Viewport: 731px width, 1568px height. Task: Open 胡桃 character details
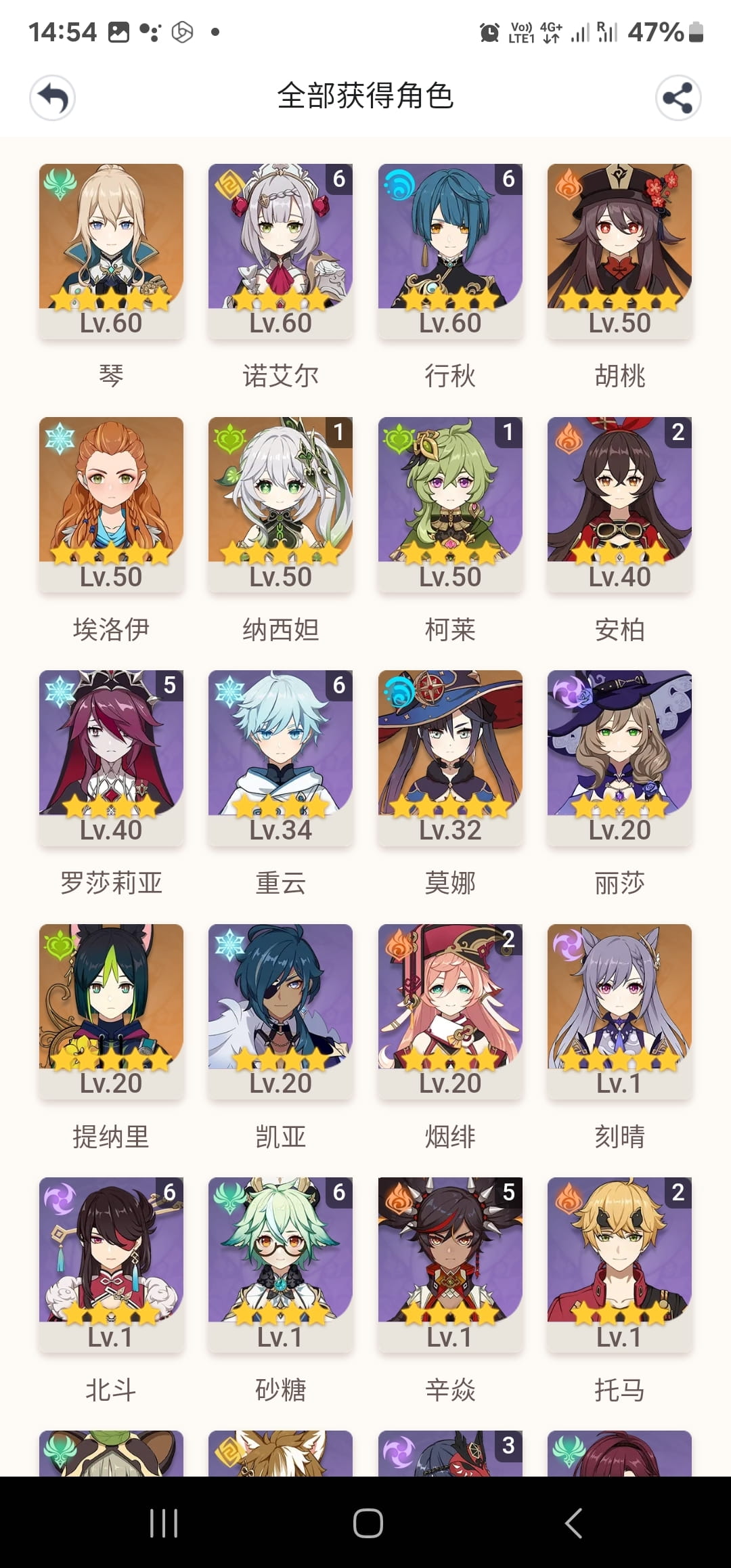pyautogui.click(x=619, y=251)
